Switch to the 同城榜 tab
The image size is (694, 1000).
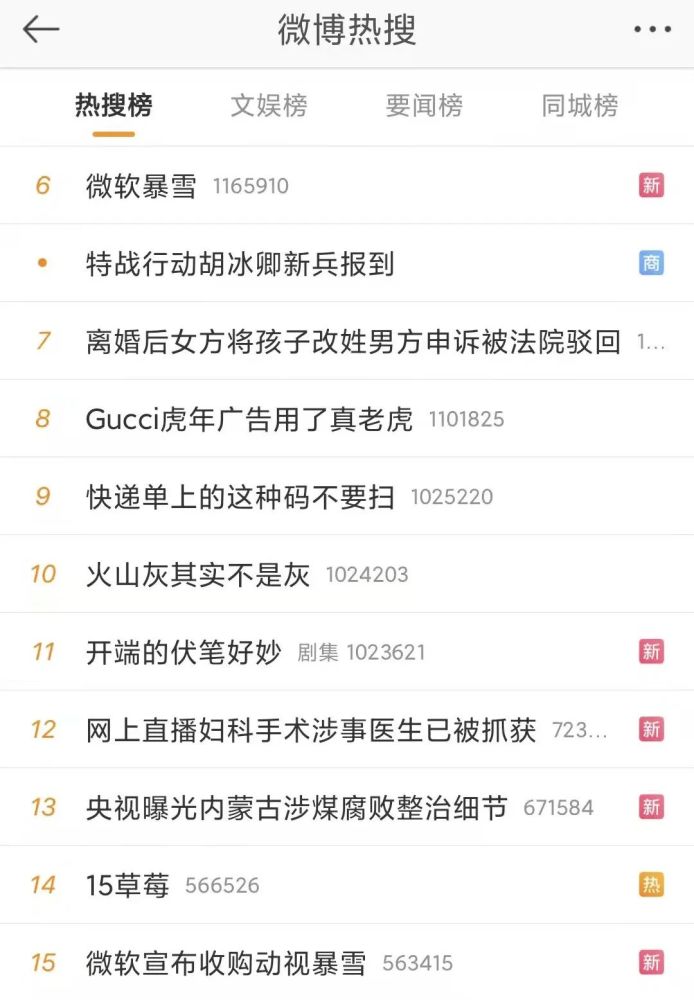point(580,105)
